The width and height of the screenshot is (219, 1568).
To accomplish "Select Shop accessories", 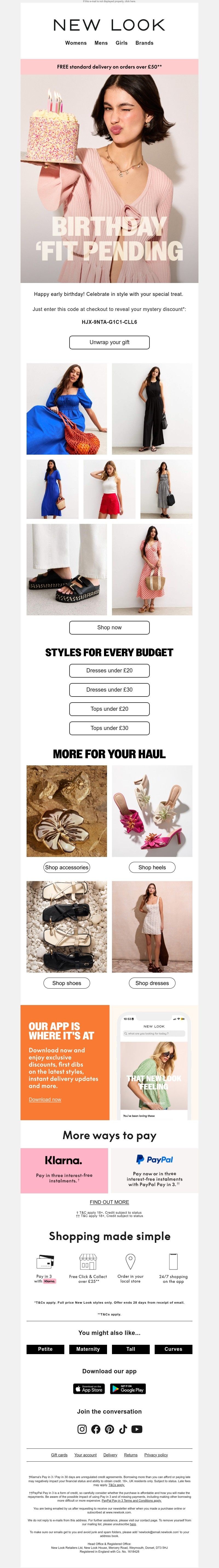I will pyautogui.click(x=67, y=867).
